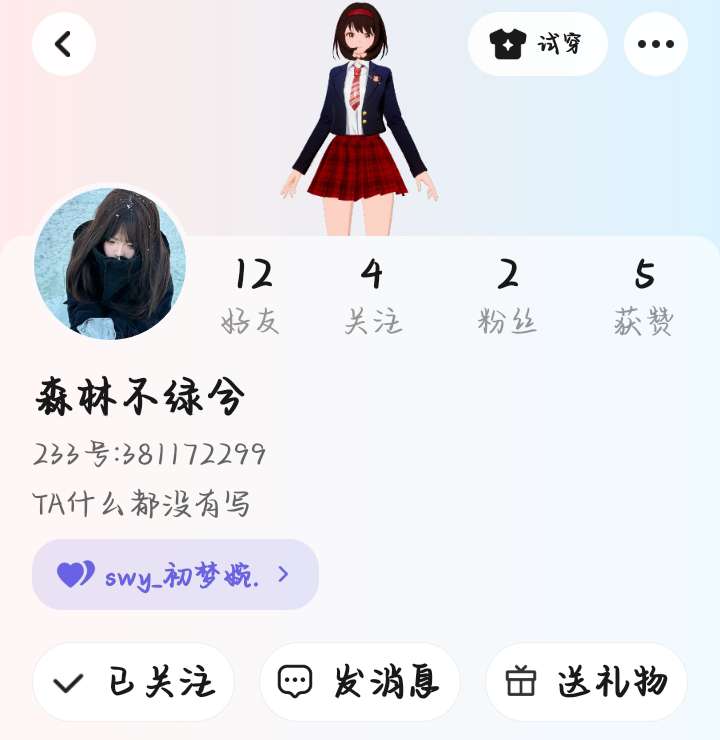Tap 发消息 to send a message

tap(360, 682)
